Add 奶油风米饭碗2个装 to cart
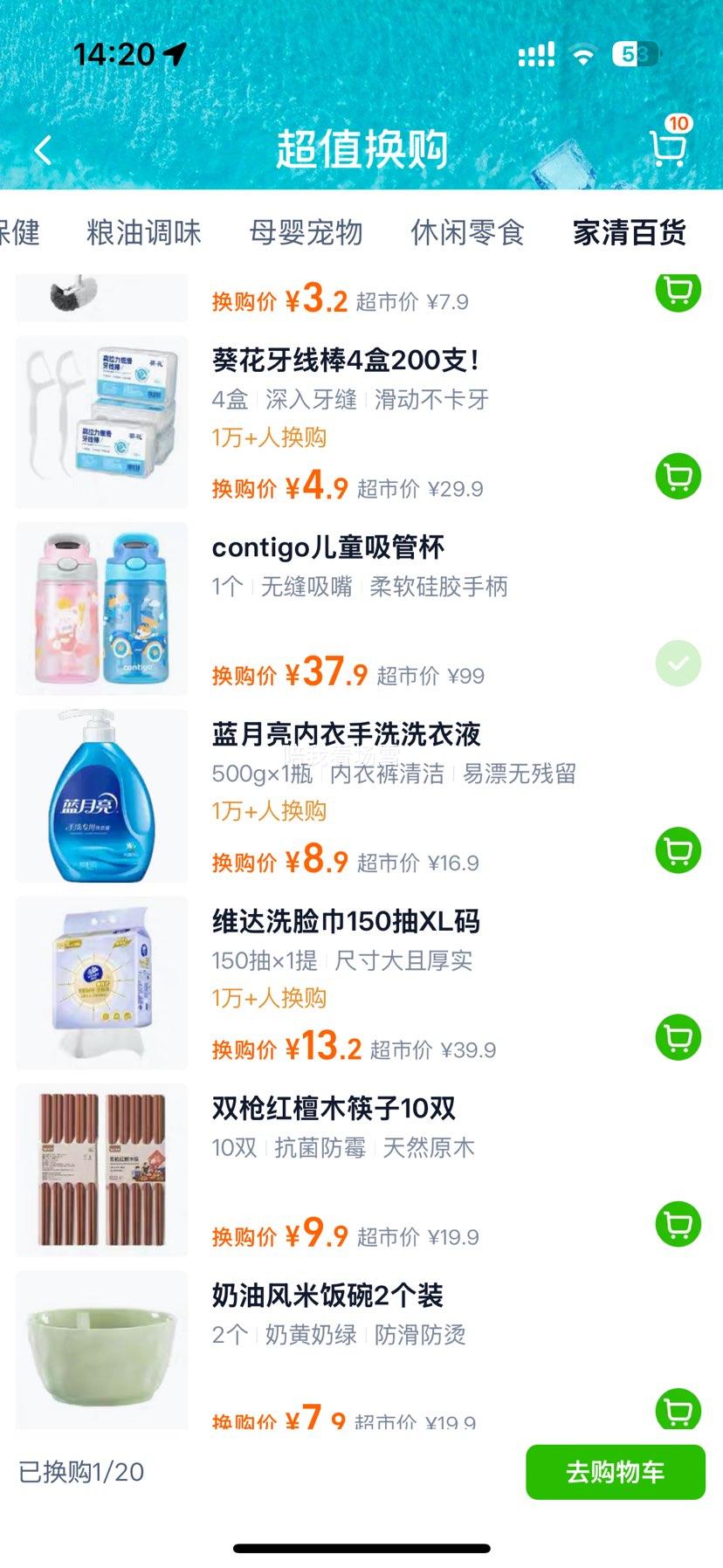The height and width of the screenshot is (1568, 723). point(678,1407)
